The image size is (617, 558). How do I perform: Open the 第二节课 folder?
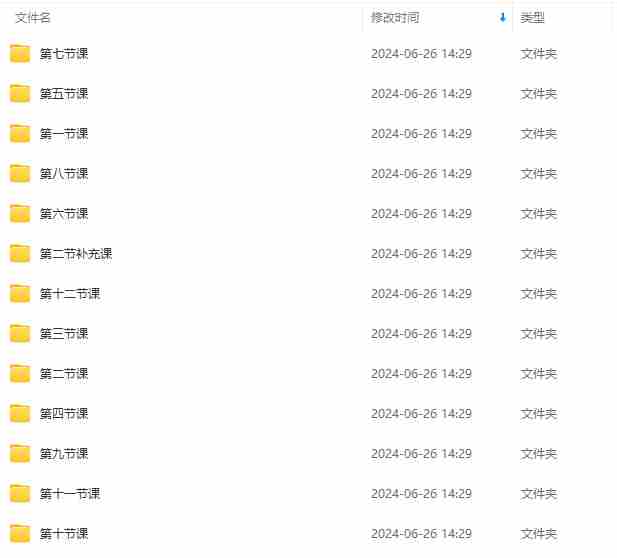click(64, 374)
